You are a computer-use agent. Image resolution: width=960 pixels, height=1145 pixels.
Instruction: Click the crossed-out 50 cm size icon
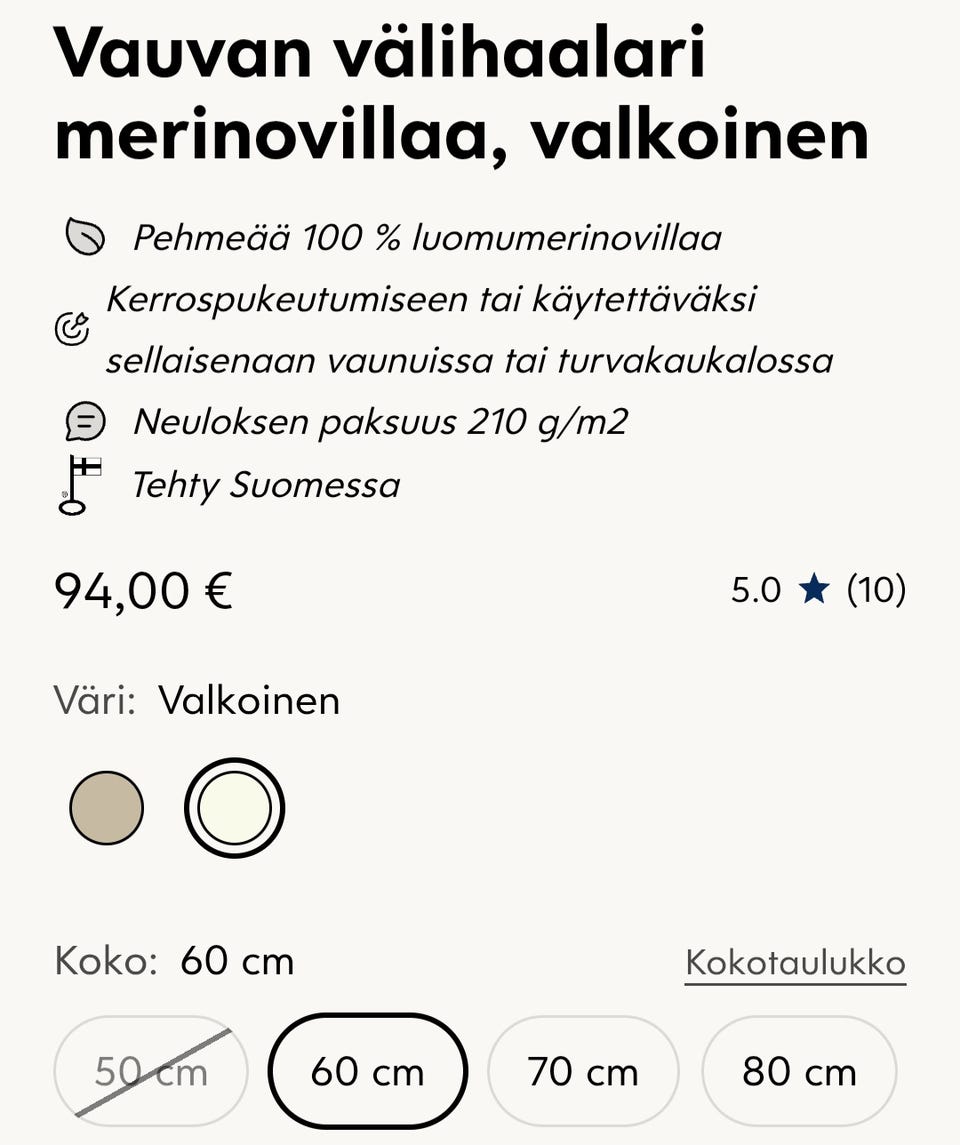pyautogui.click(x=150, y=1070)
